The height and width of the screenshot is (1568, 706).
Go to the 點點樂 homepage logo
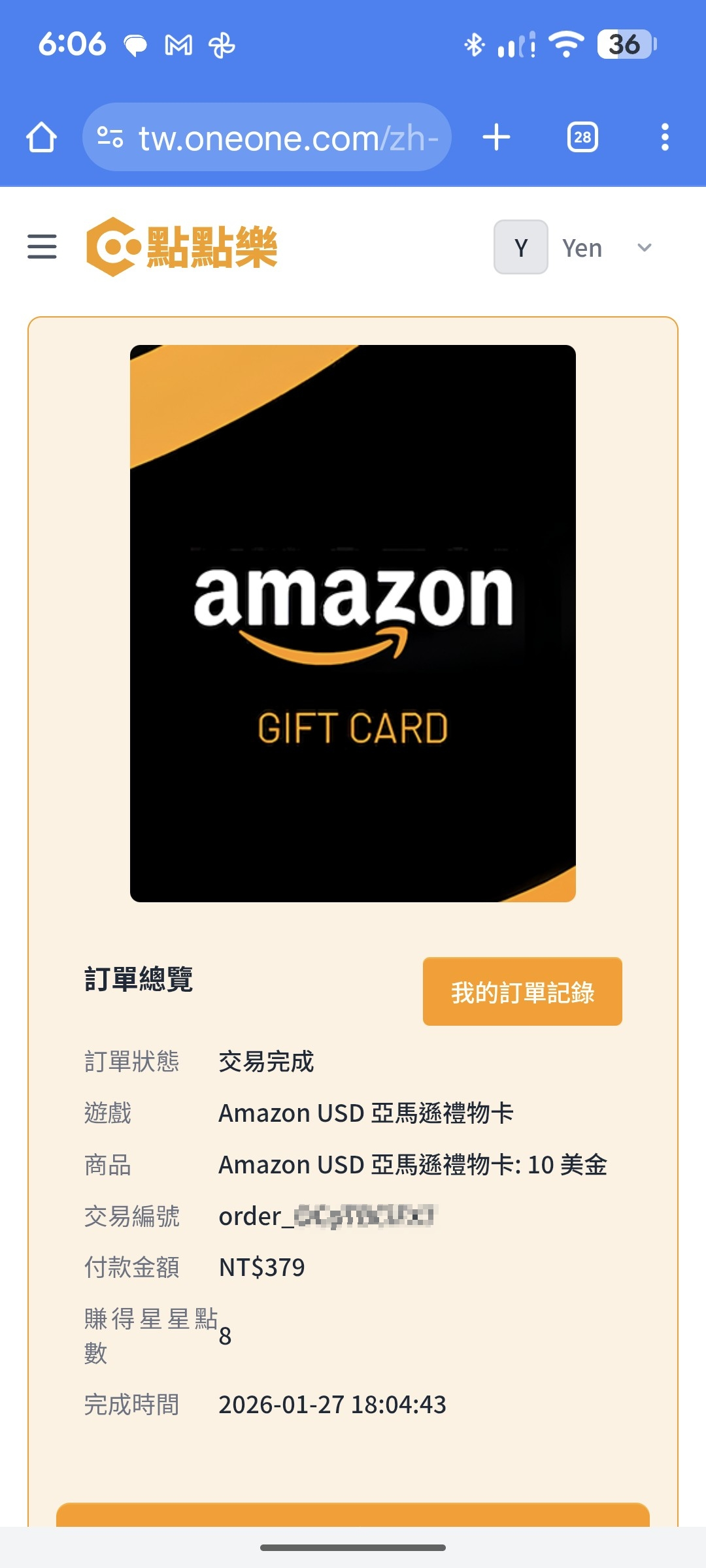coord(182,247)
